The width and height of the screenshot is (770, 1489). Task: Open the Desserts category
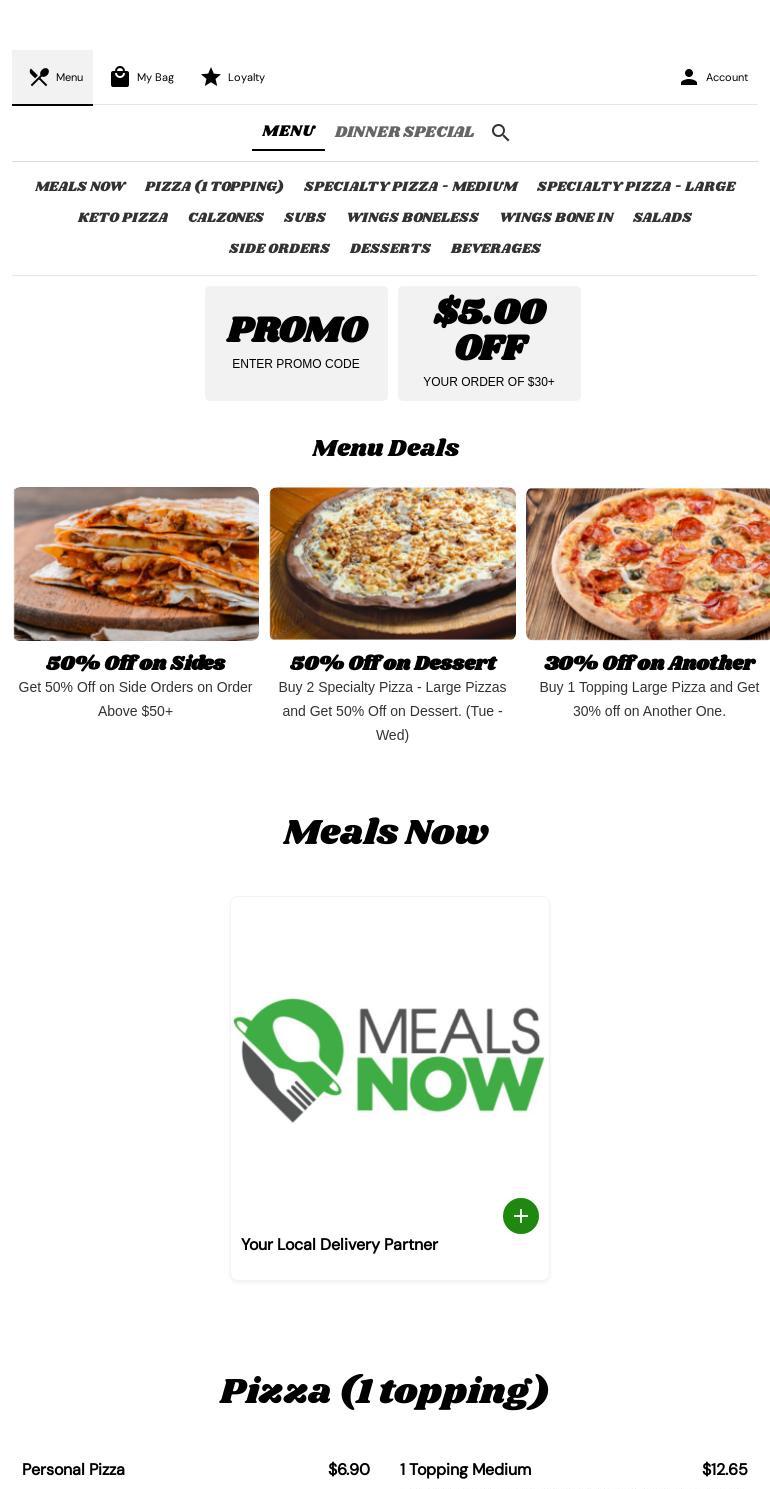coord(390,249)
